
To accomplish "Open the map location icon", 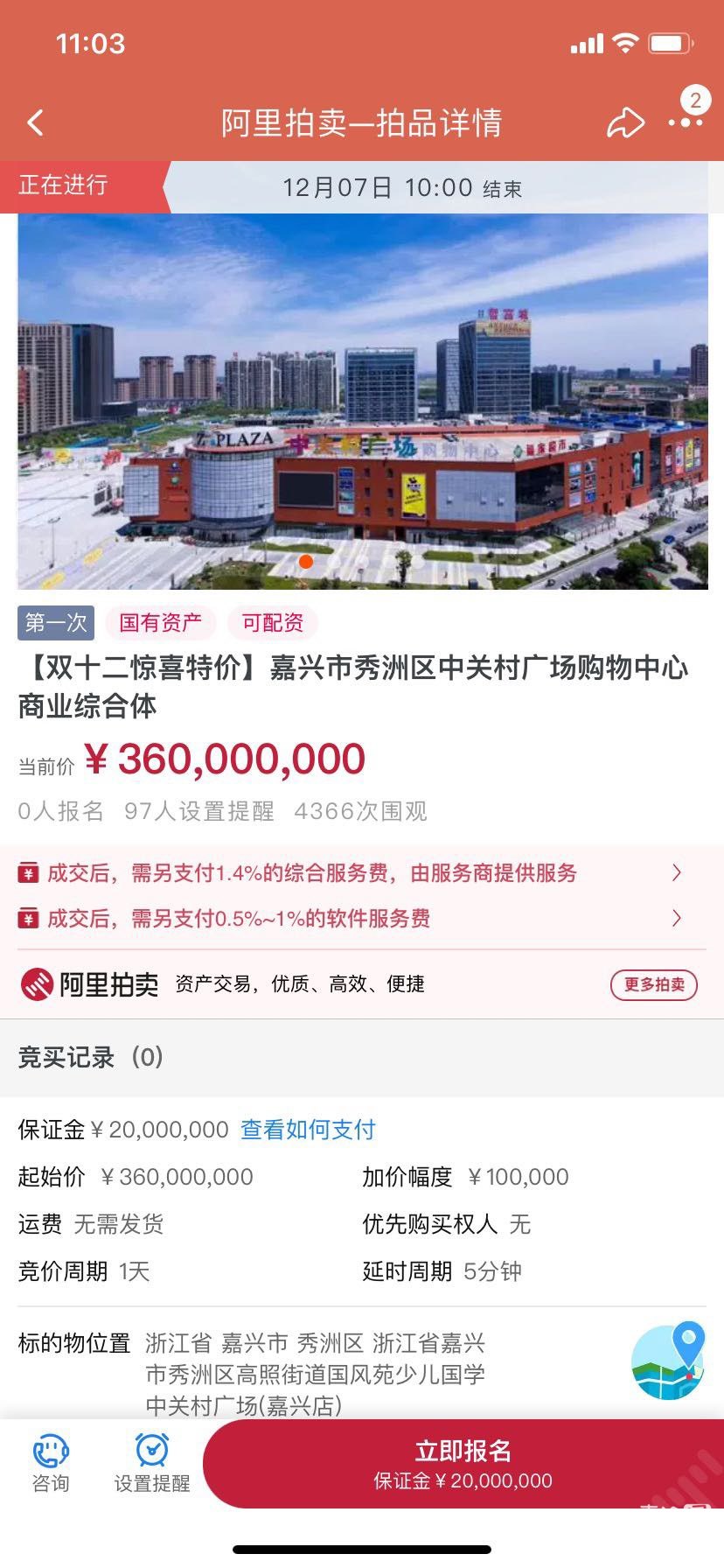I will 668,1361.
